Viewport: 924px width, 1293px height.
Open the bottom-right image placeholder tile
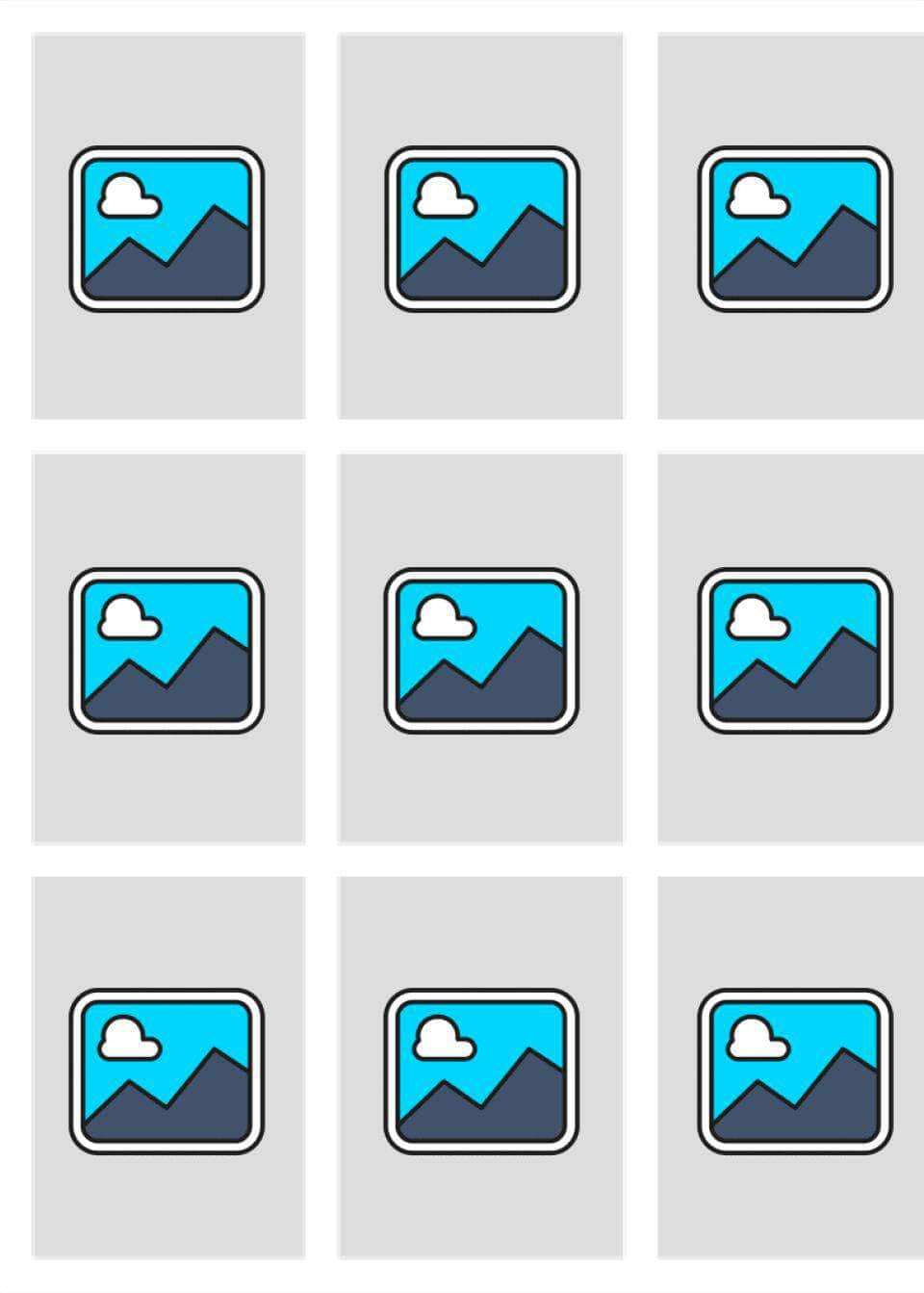pos(793,1069)
